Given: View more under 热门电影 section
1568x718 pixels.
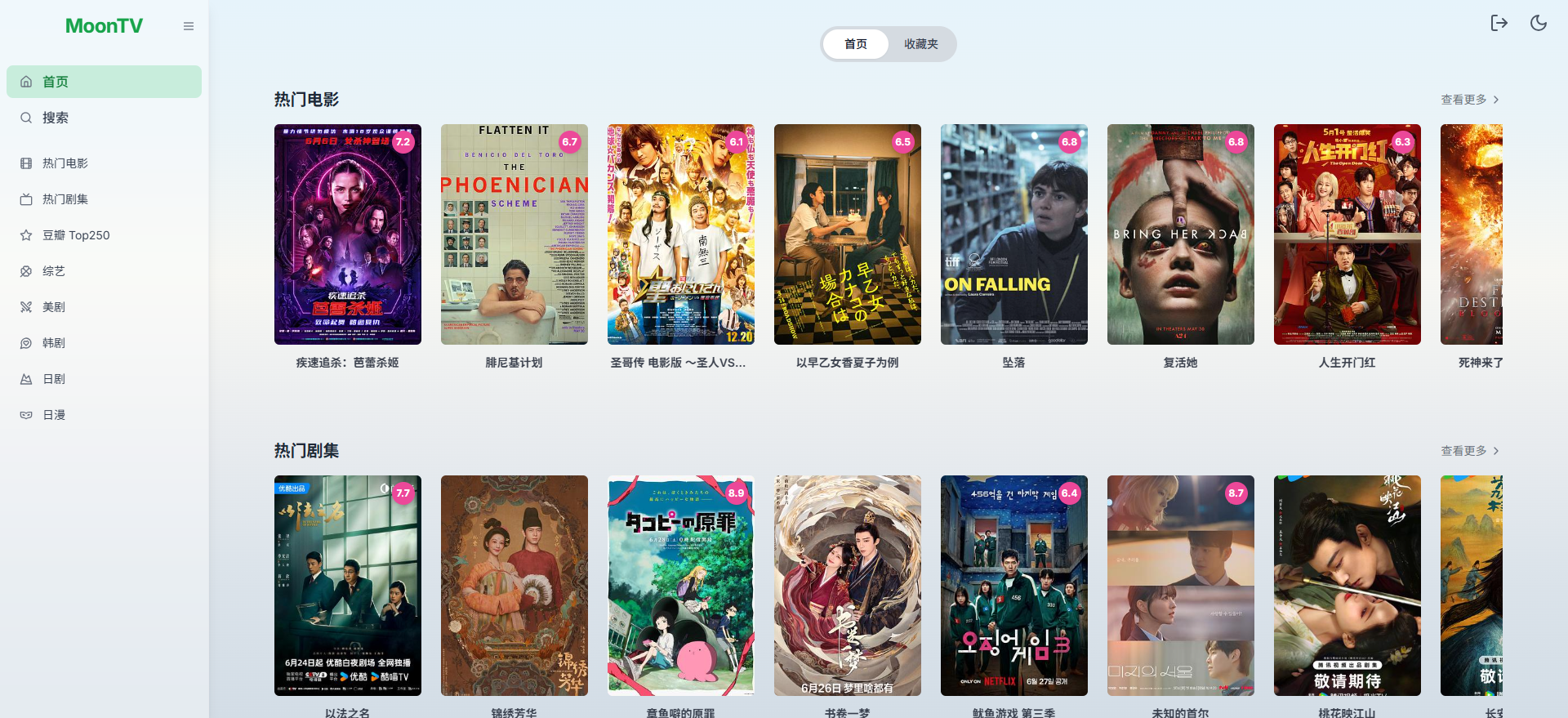Looking at the screenshot, I should click(1469, 100).
